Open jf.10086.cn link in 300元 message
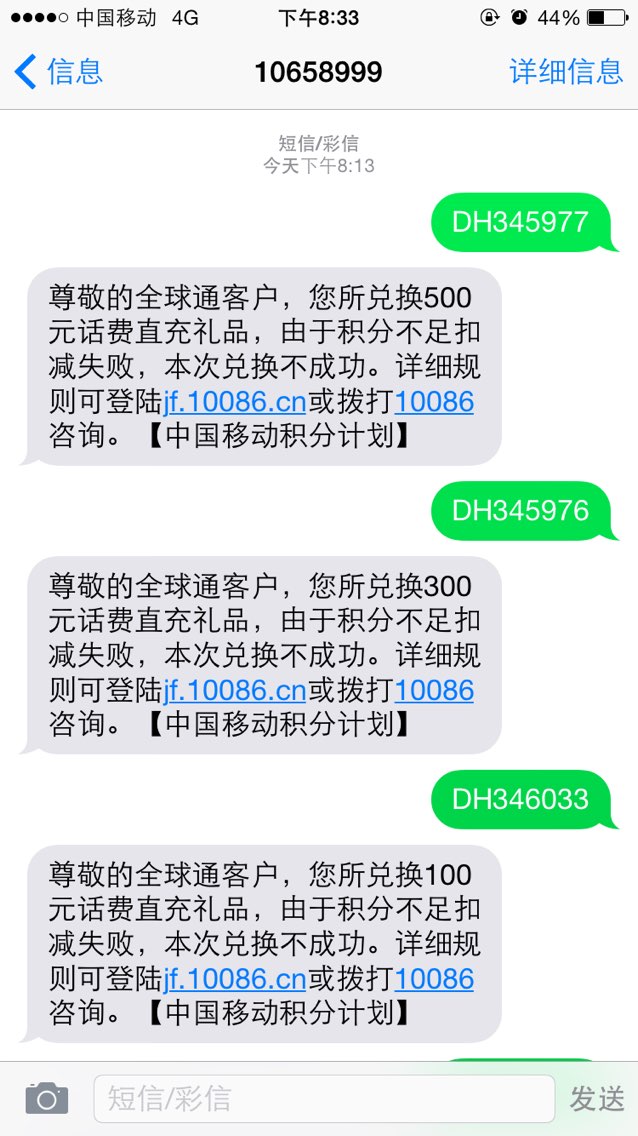This screenshot has width=638, height=1136. click(x=235, y=690)
